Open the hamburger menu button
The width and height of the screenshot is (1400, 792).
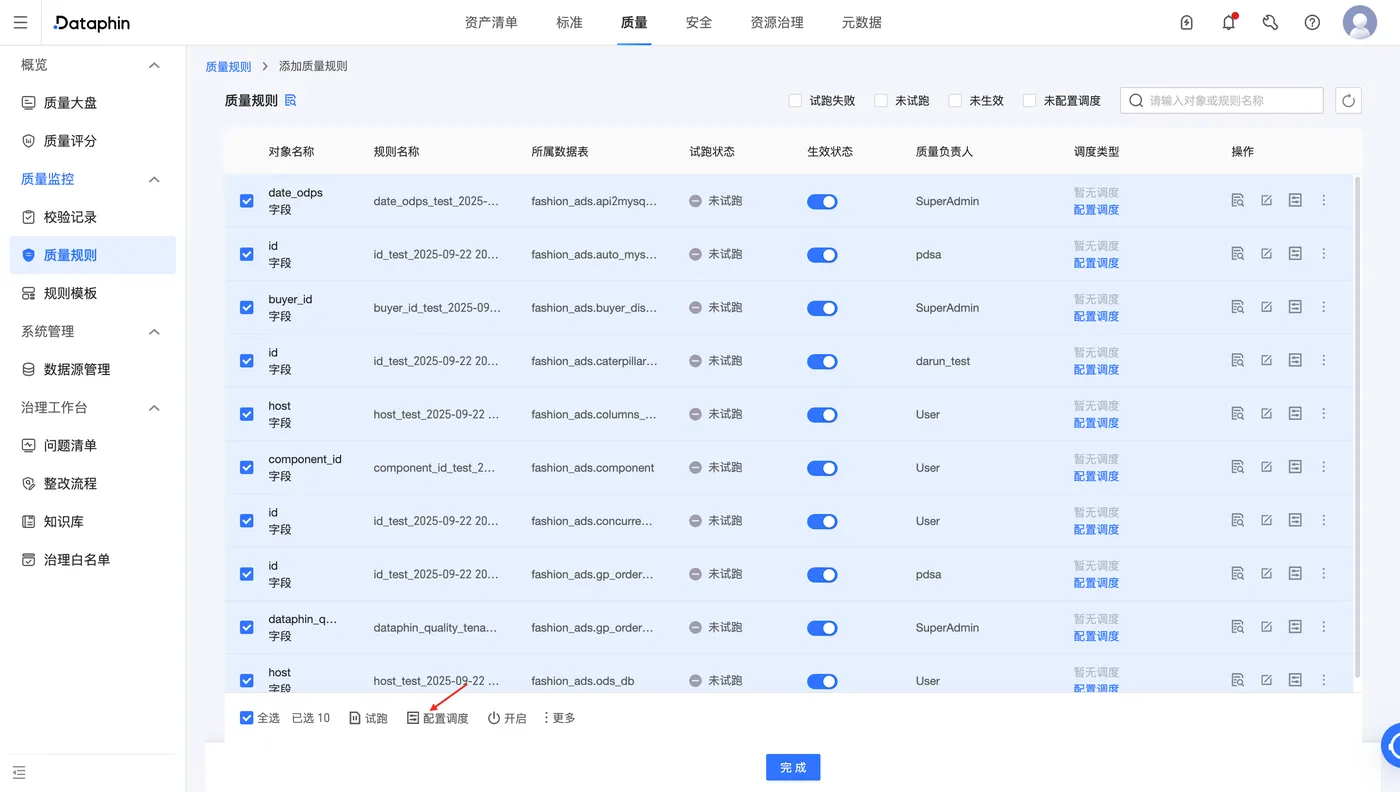pos(20,22)
